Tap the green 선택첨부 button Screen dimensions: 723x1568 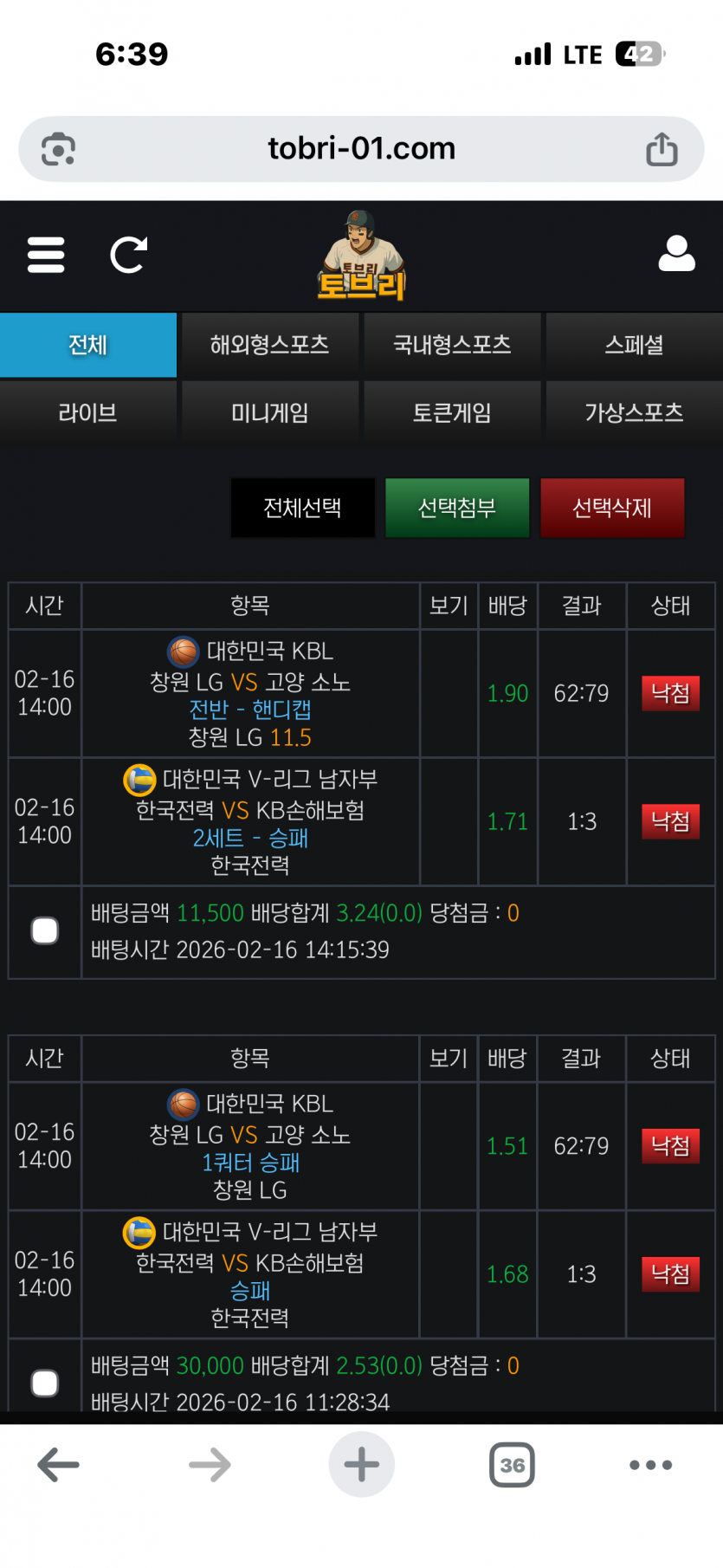pyautogui.click(x=456, y=508)
